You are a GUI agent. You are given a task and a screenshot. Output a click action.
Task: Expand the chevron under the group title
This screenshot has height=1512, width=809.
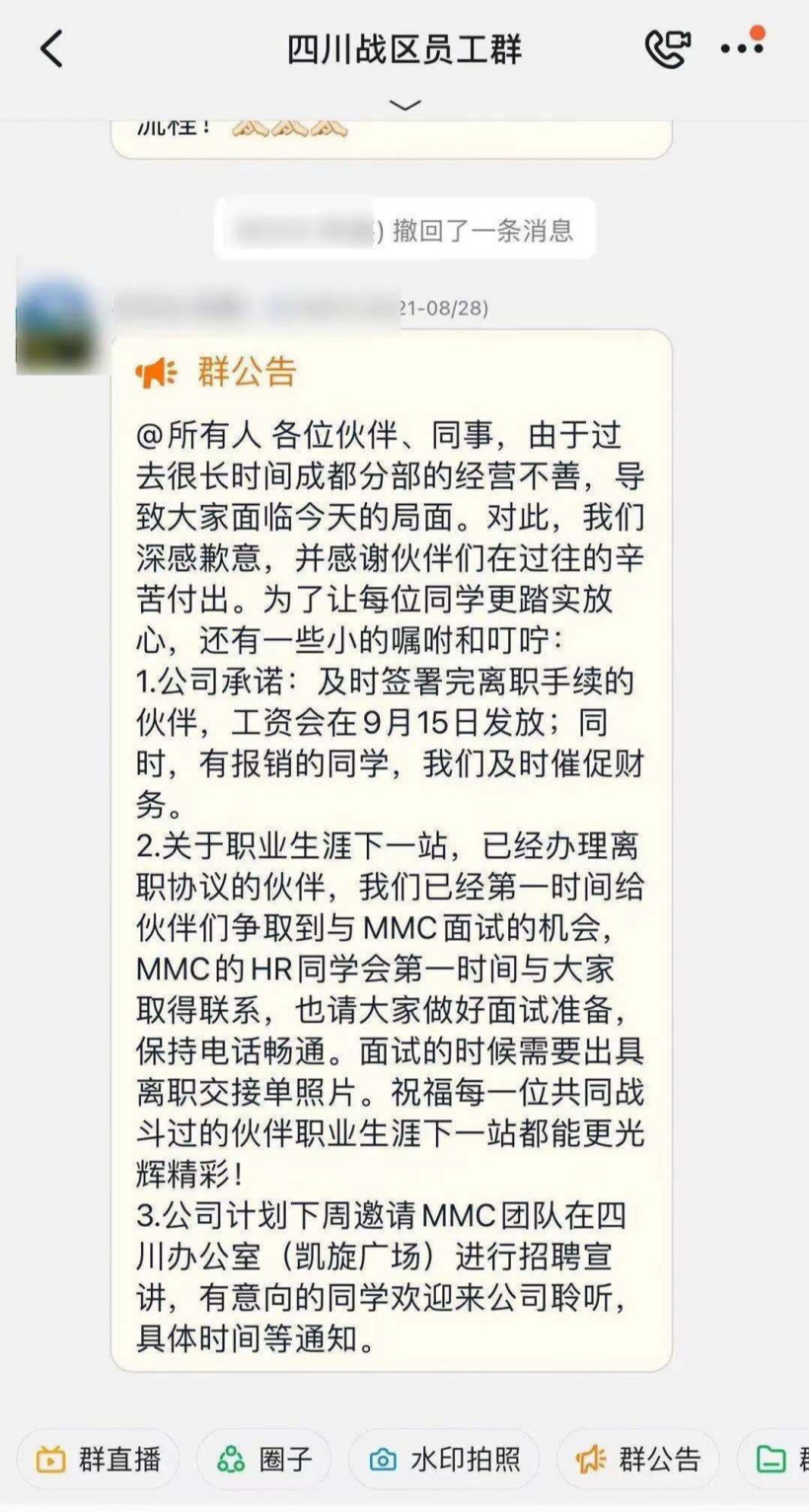[404, 105]
